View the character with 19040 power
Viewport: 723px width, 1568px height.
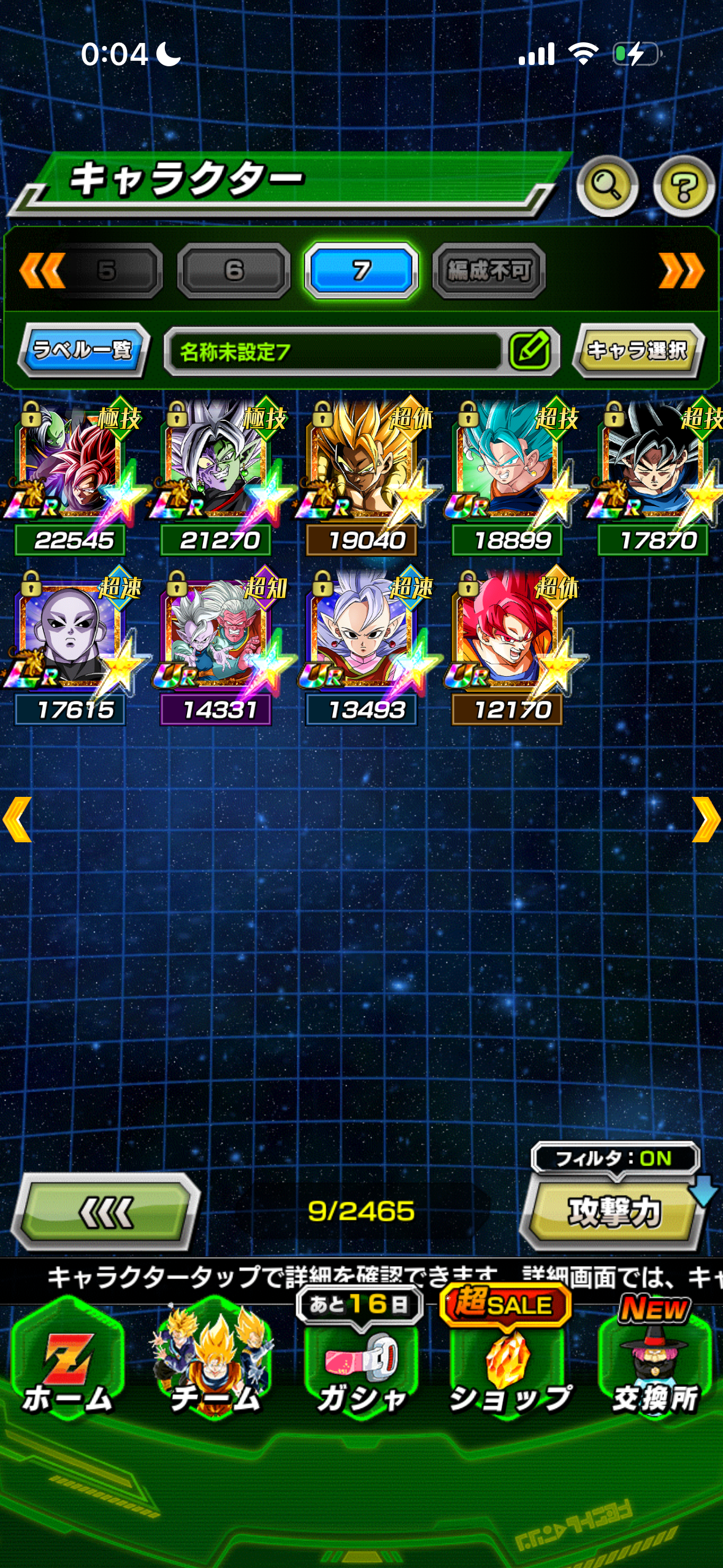click(x=364, y=466)
